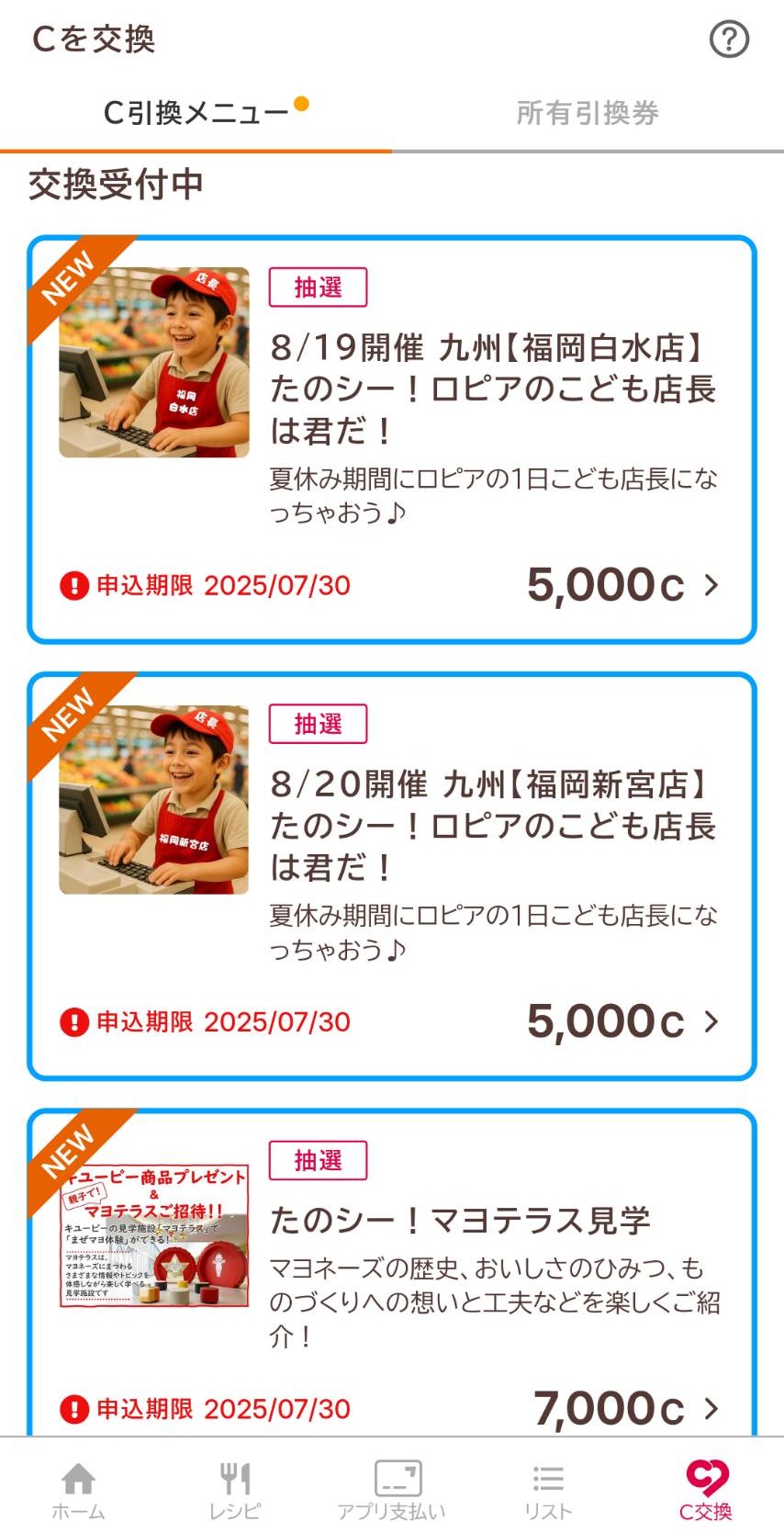The height and width of the screenshot is (1533, 784).
Task: Tap the C交換 bottom navigation item
Action: click(705, 1490)
